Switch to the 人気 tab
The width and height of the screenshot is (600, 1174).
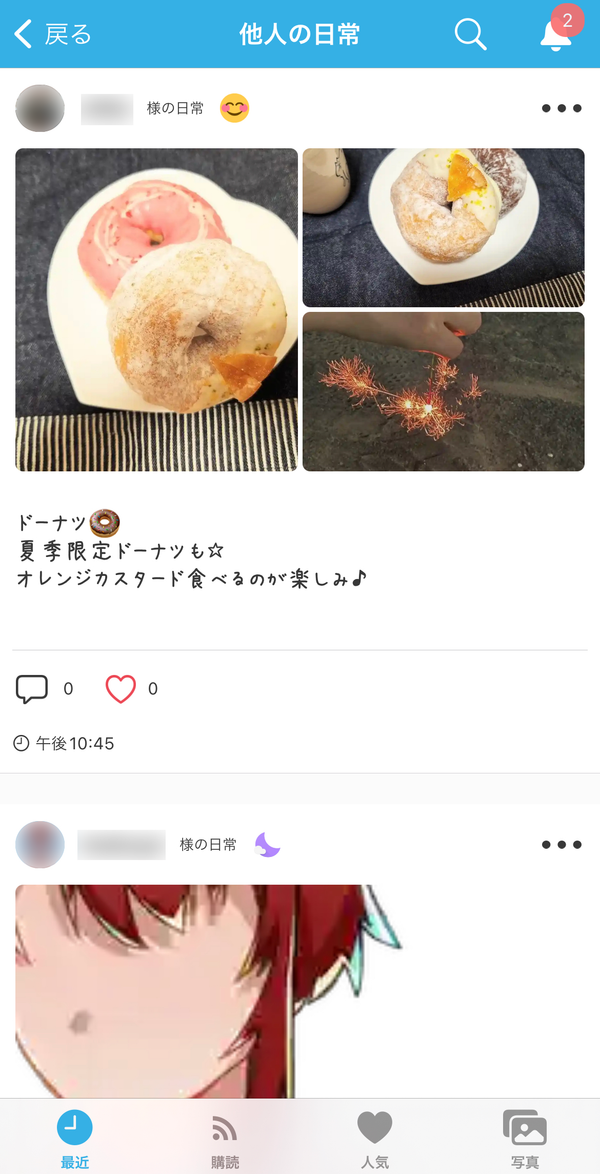coord(375,1139)
